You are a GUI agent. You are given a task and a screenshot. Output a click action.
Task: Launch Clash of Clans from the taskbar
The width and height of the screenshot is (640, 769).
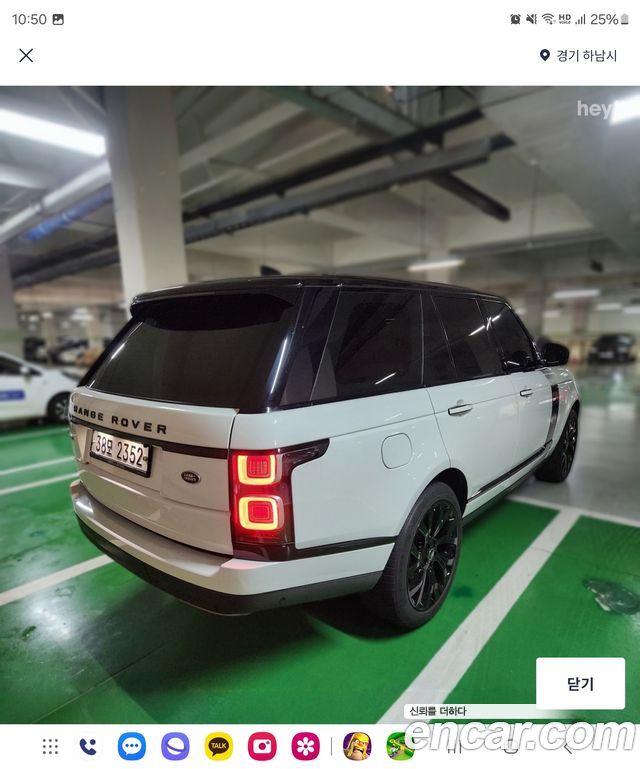click(x=357, y=746)
